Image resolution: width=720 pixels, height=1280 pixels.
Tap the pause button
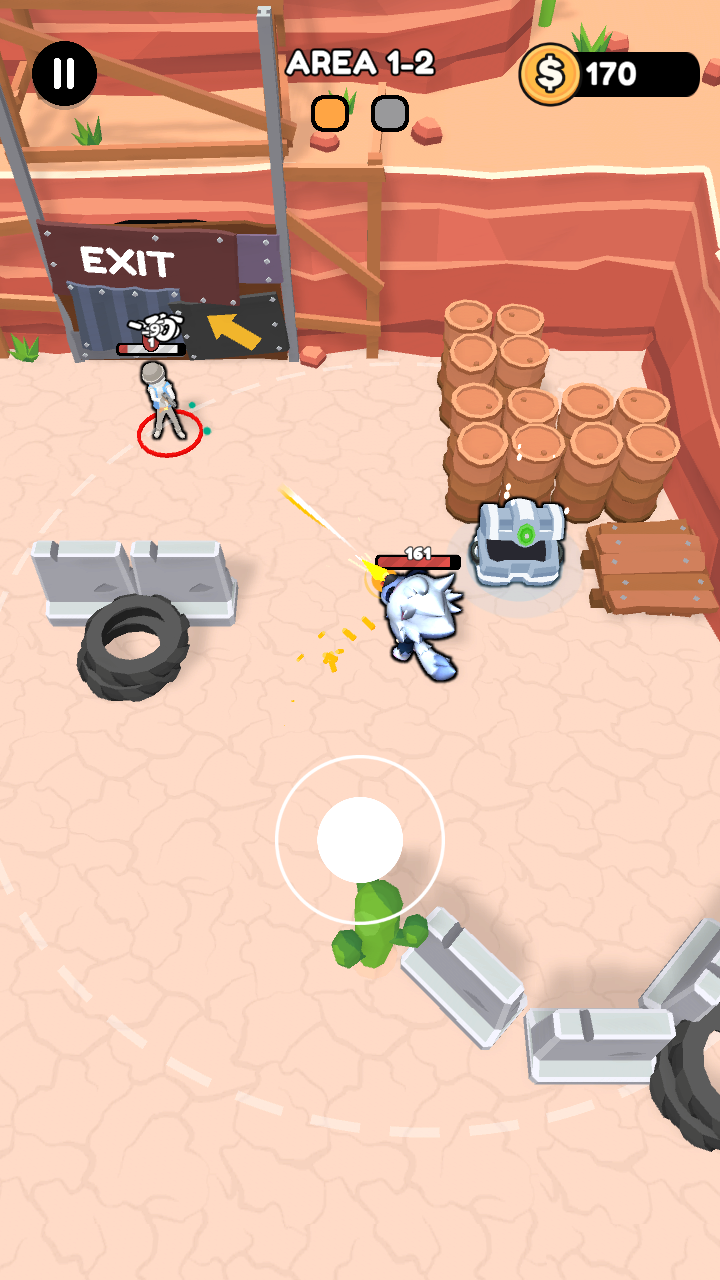[x=63, y=72]
